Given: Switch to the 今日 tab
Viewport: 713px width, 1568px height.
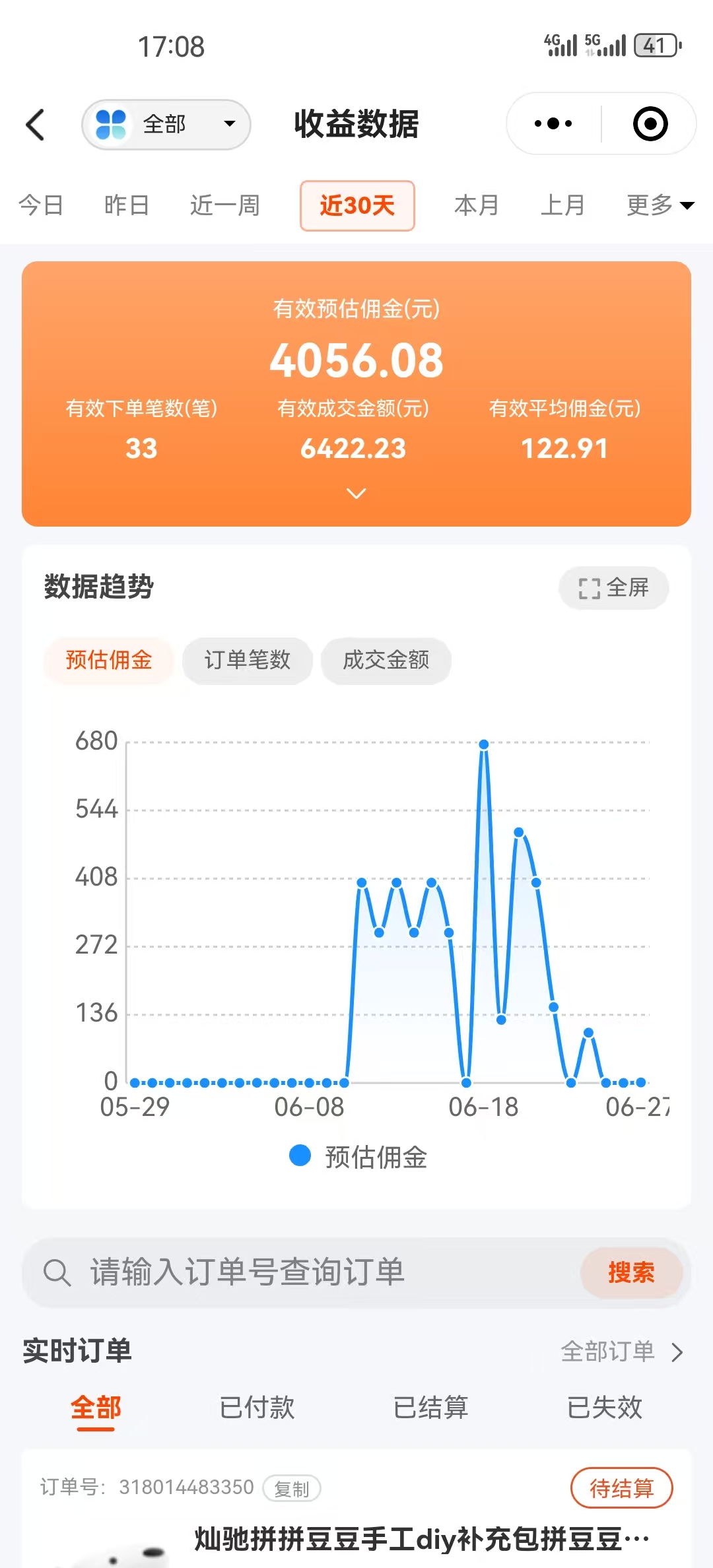Looking at the screenshot, I should pos(41,205).
